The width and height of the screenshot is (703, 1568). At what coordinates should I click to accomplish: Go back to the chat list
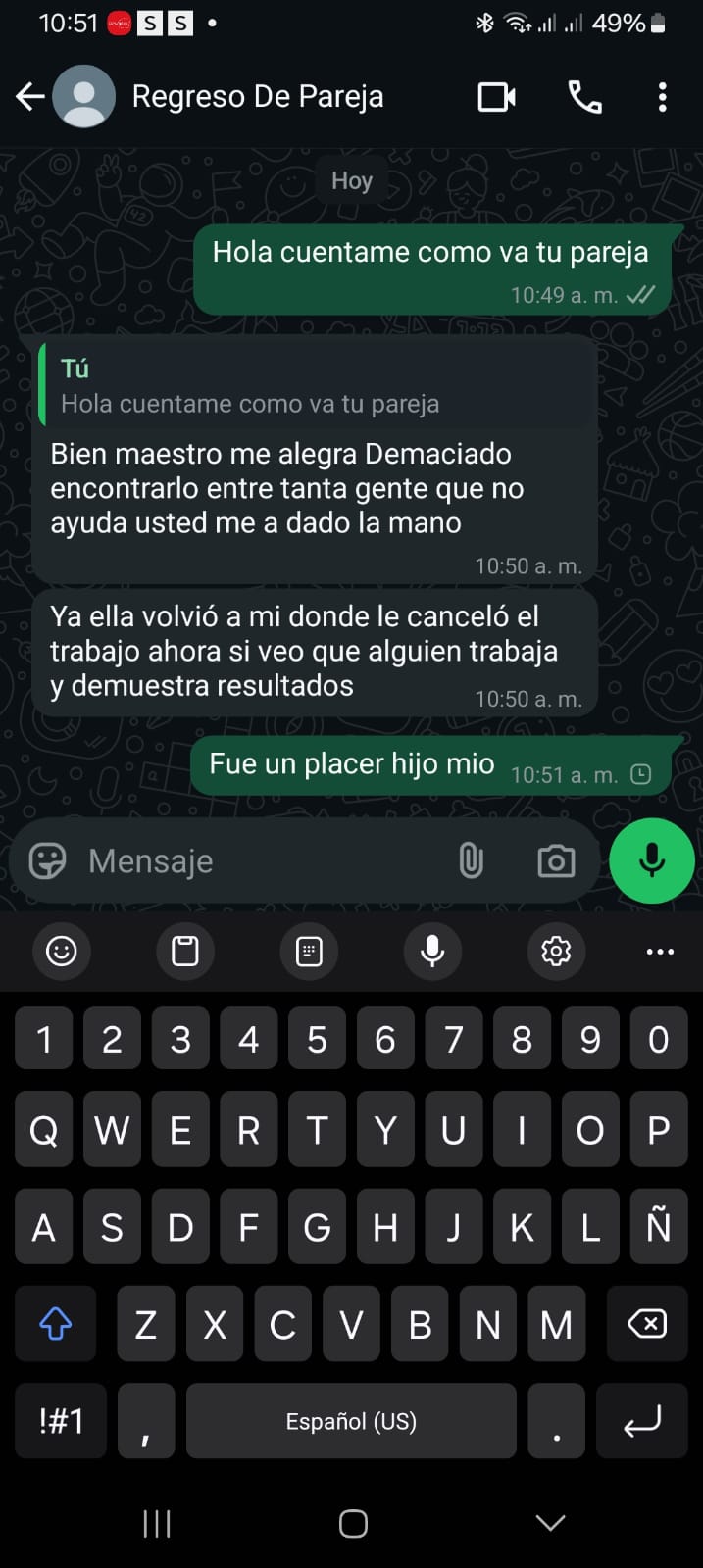coord(30,96)
